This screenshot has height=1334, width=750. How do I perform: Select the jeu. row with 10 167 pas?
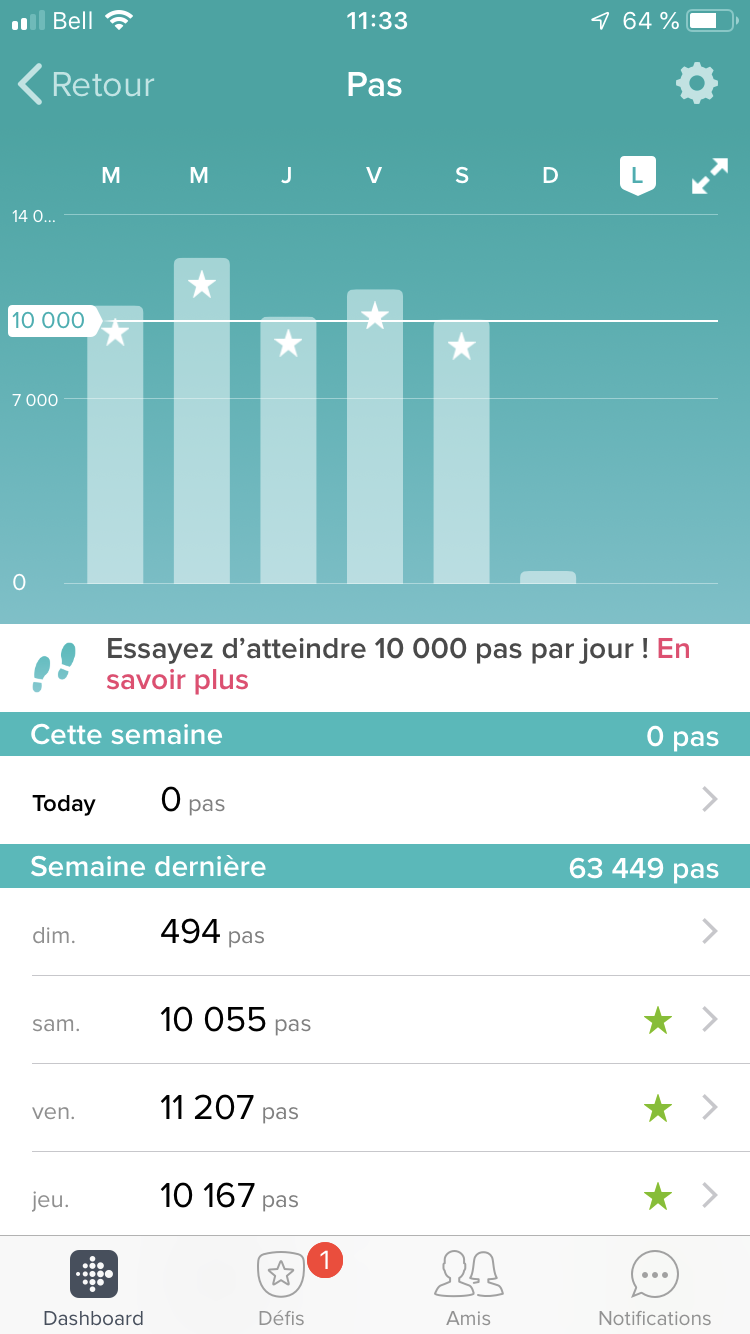click(x=375, y=1195)
